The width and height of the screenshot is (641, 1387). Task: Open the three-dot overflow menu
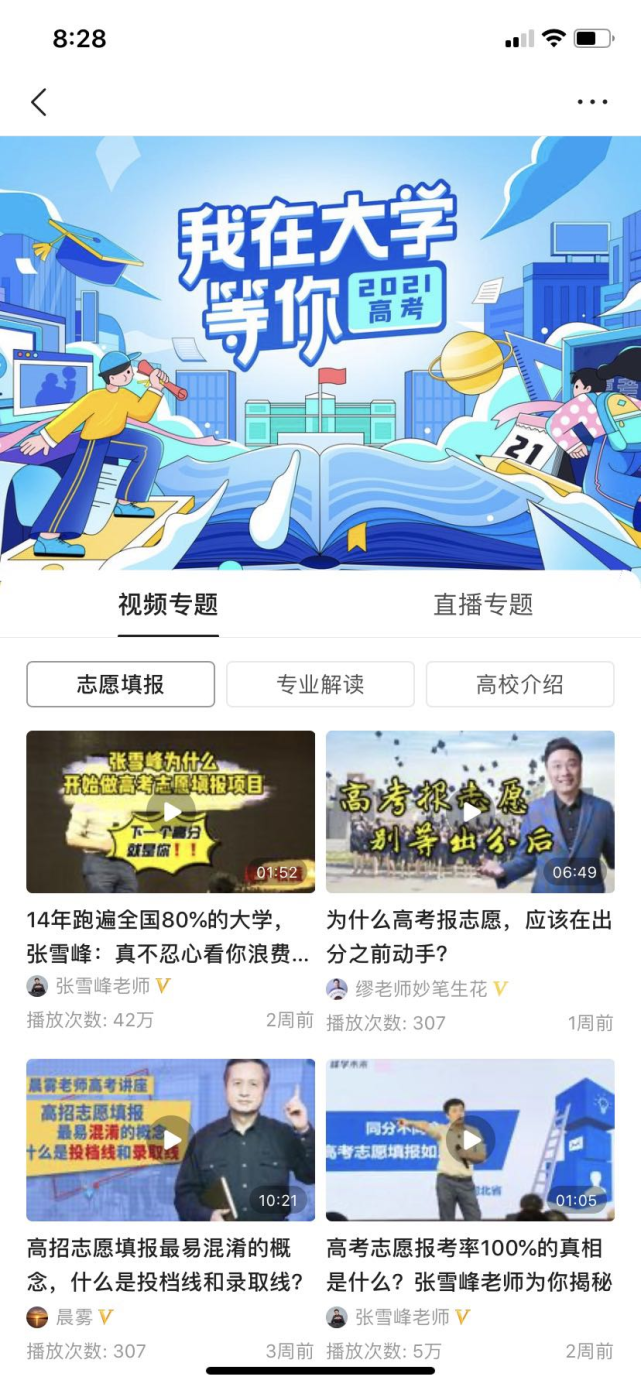pyautogui.click(x=592, y=102)
